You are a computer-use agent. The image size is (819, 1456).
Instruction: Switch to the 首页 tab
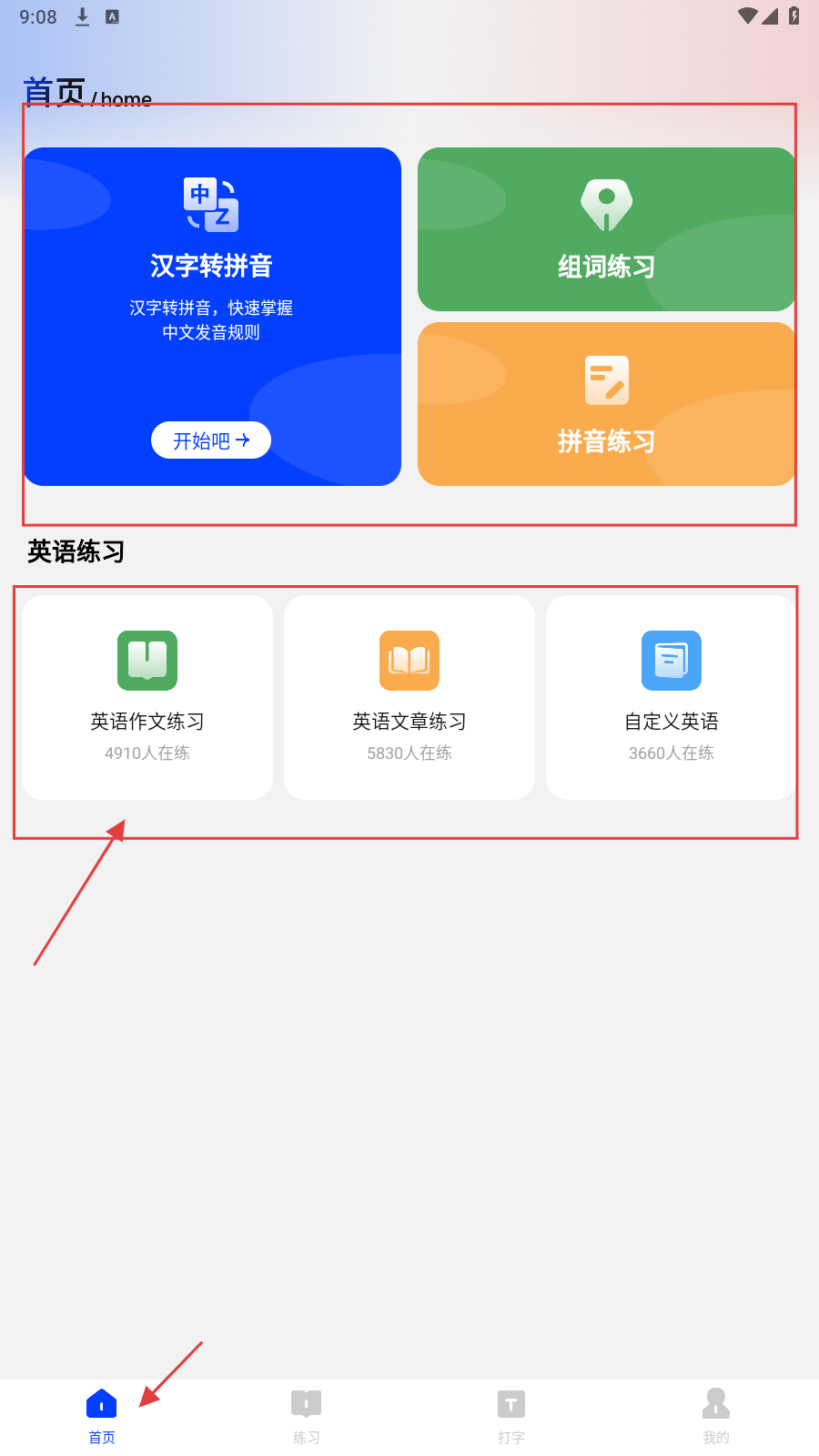click(102, 1416)
